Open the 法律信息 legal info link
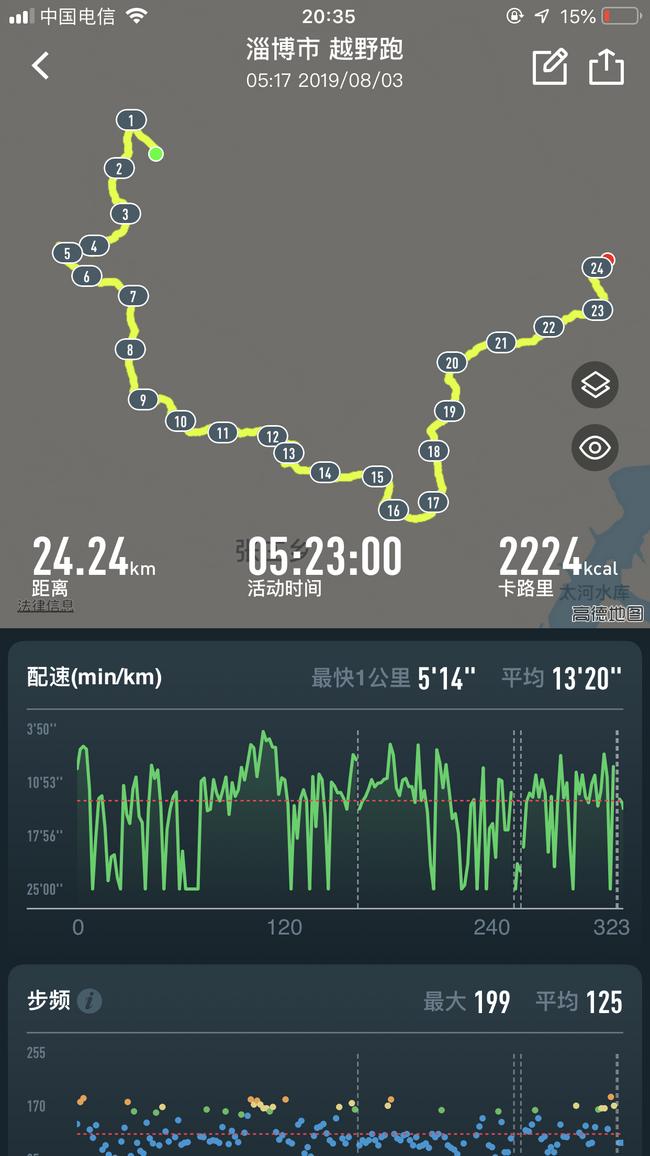Screen dimensions: 650x1156 pos(46,605)
